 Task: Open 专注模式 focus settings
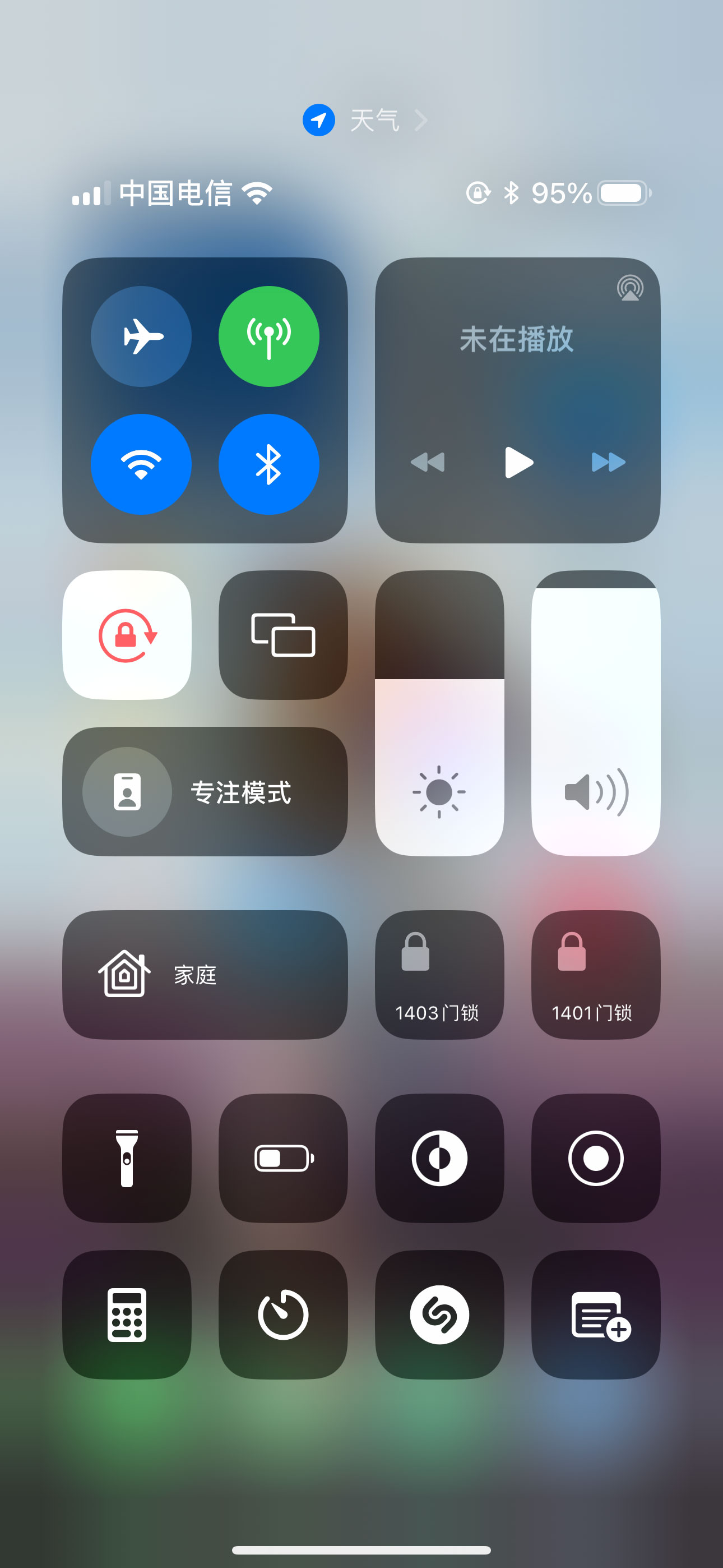click(x=205, y=791)
